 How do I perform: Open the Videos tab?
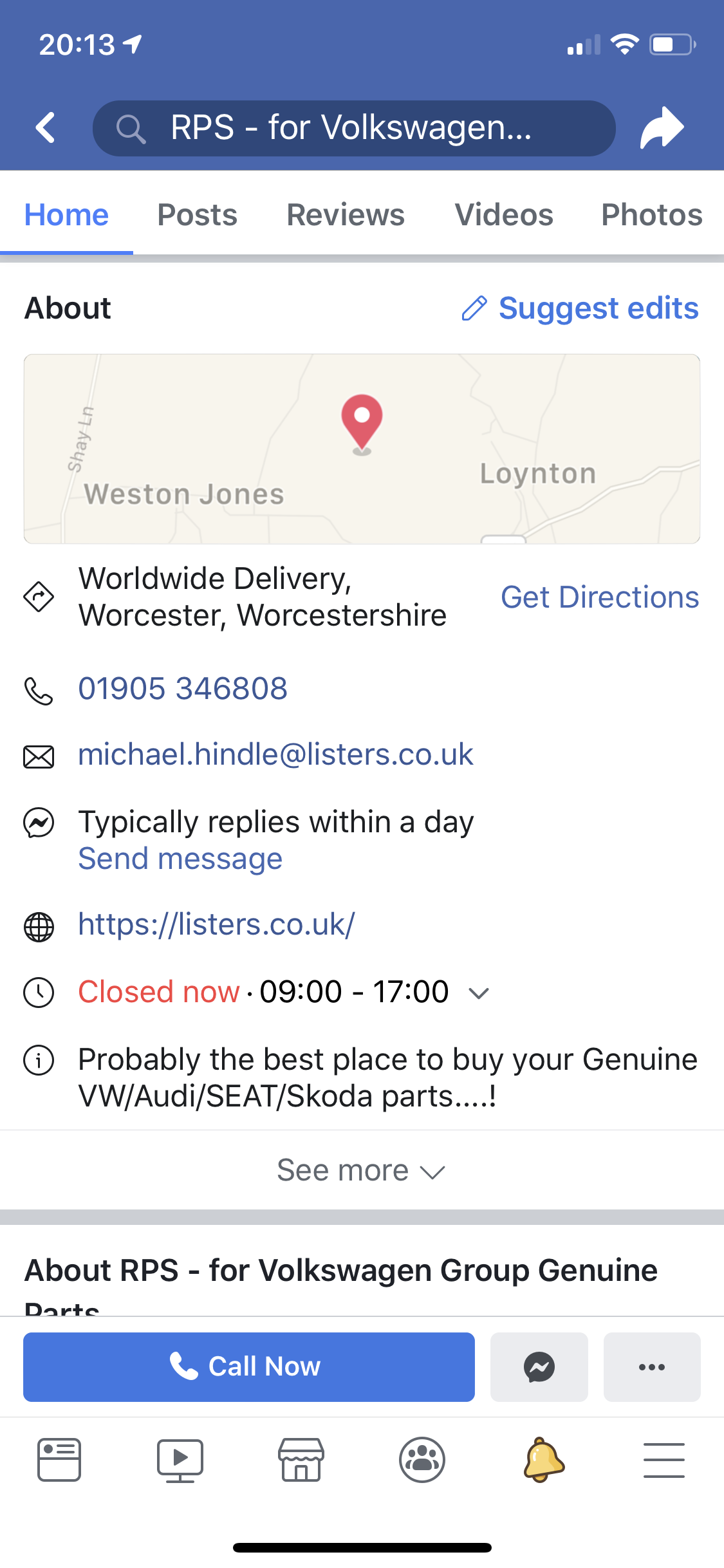tap(504, 215)
